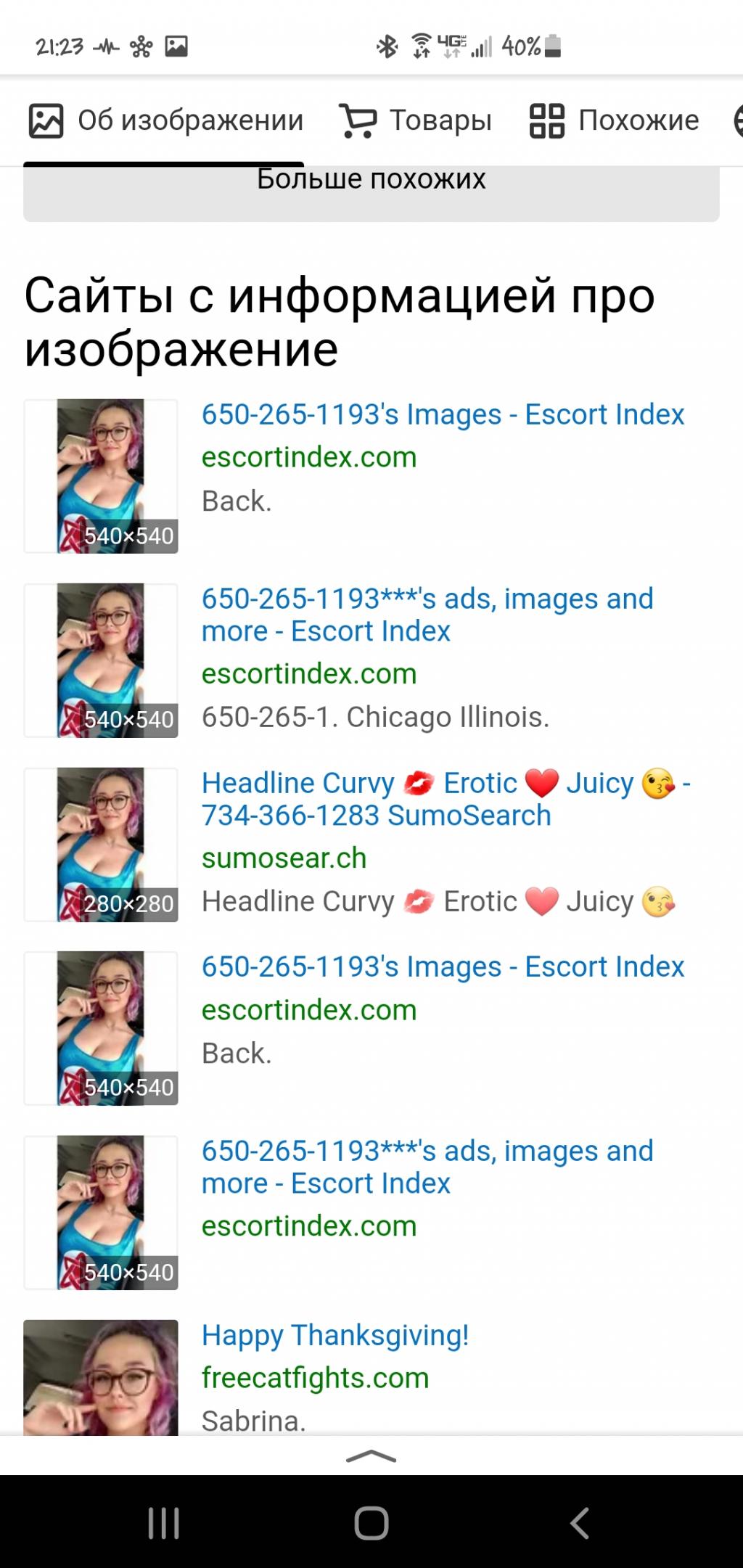Select the Об изображении tab
743x1568 pixels.
[166, 120]
